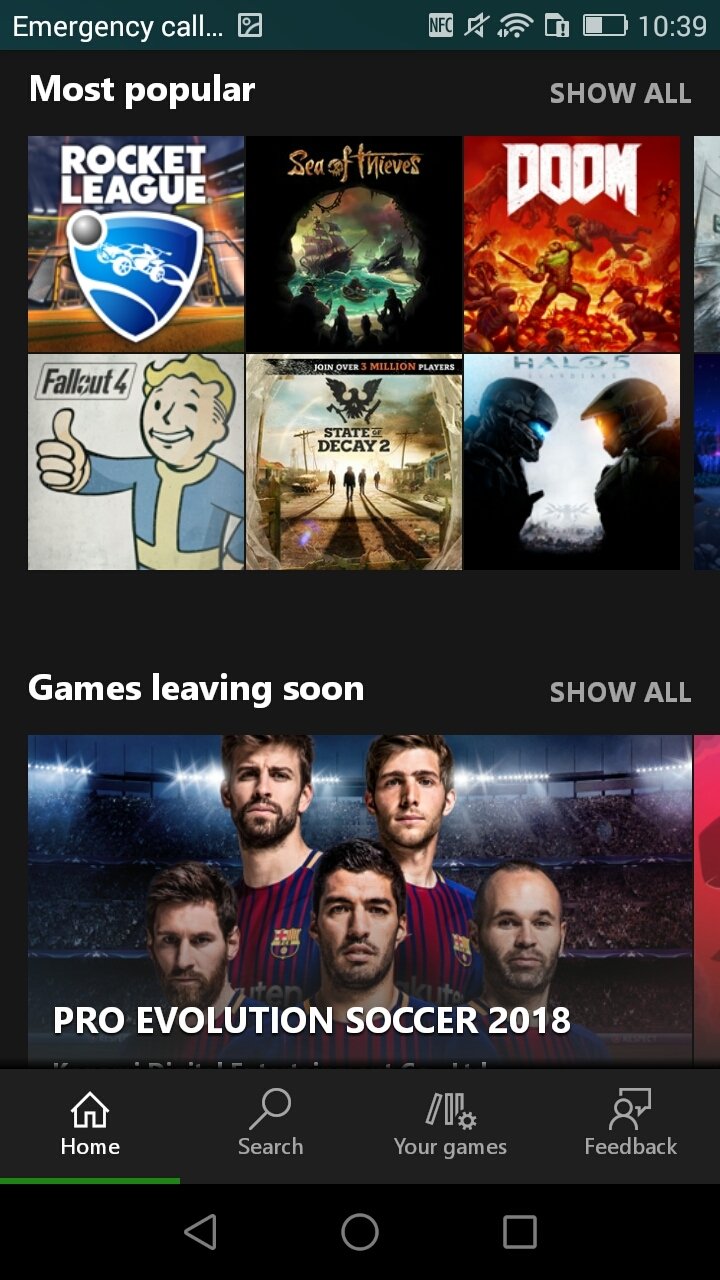View State of Decay 2 game
Viewport: 720px width, 1280px height.
point(354,462)
